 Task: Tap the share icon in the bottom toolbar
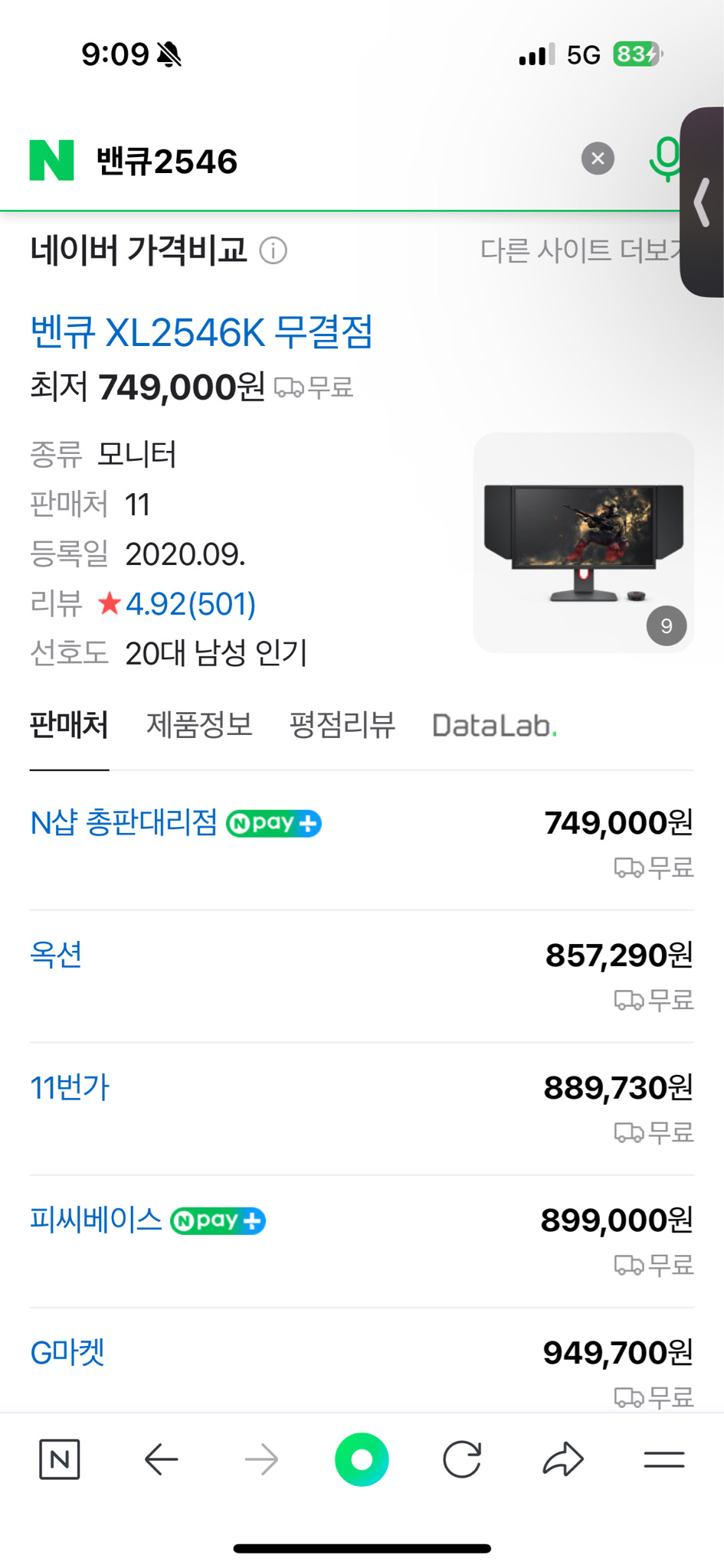[x=564, y=1459]
